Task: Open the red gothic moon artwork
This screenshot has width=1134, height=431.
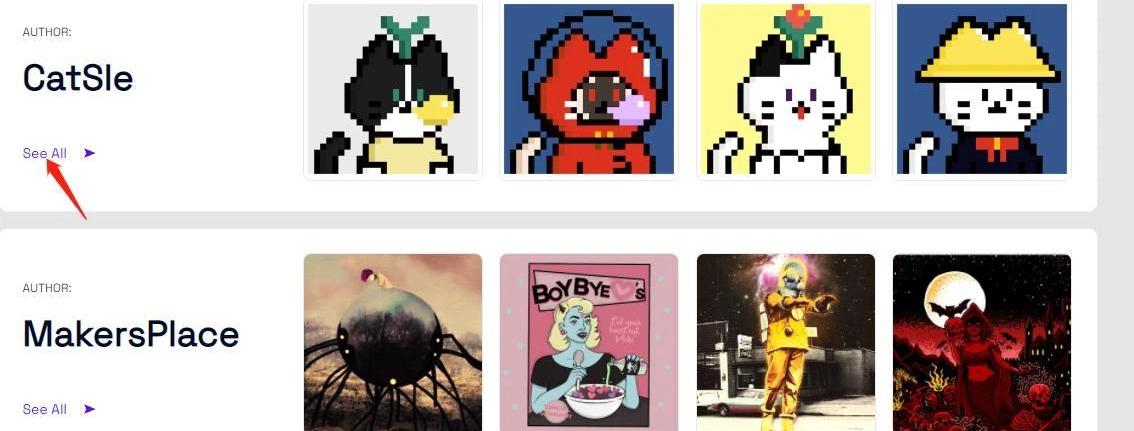Action: coord(982,342)
